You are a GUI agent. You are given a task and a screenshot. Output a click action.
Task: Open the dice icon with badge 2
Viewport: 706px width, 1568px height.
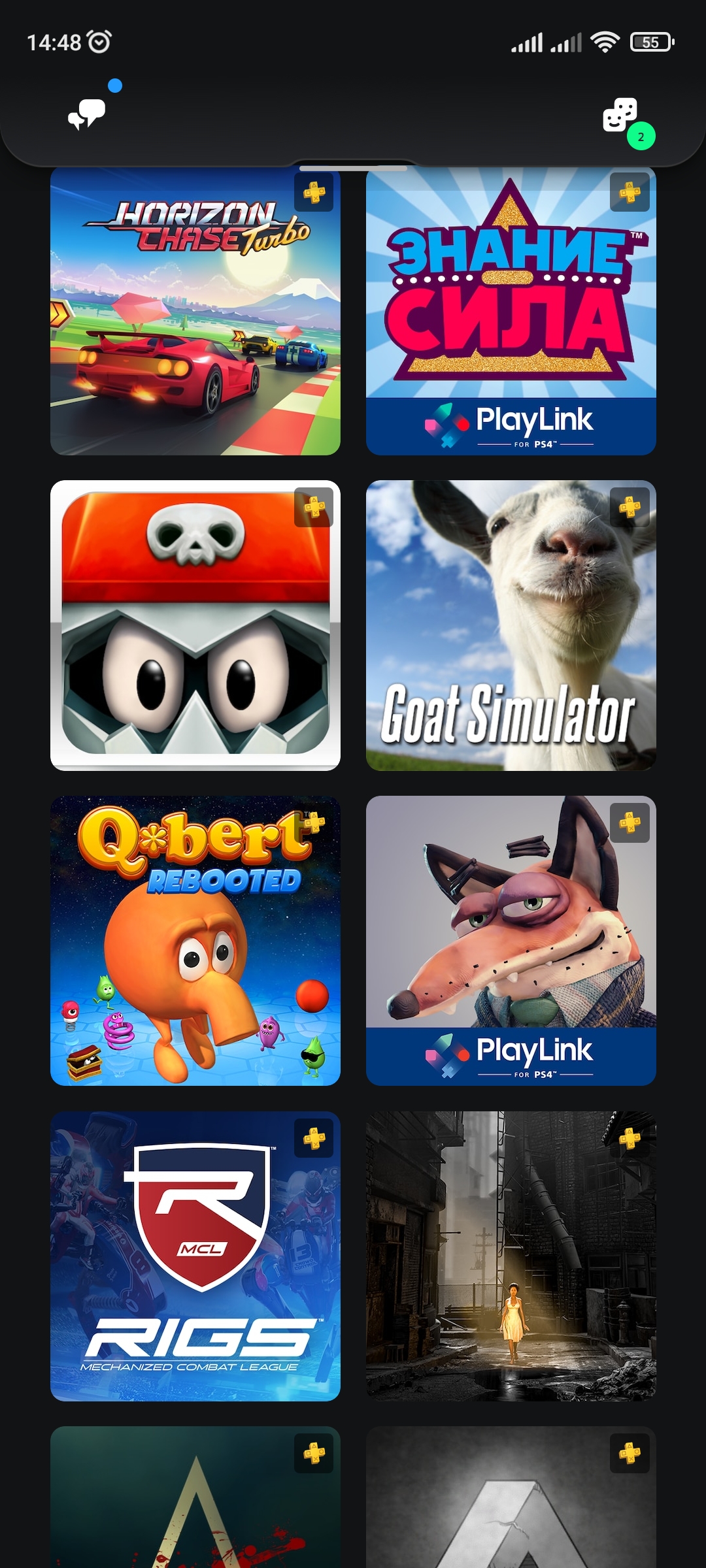pyautogui.click(x=620, y=115)
